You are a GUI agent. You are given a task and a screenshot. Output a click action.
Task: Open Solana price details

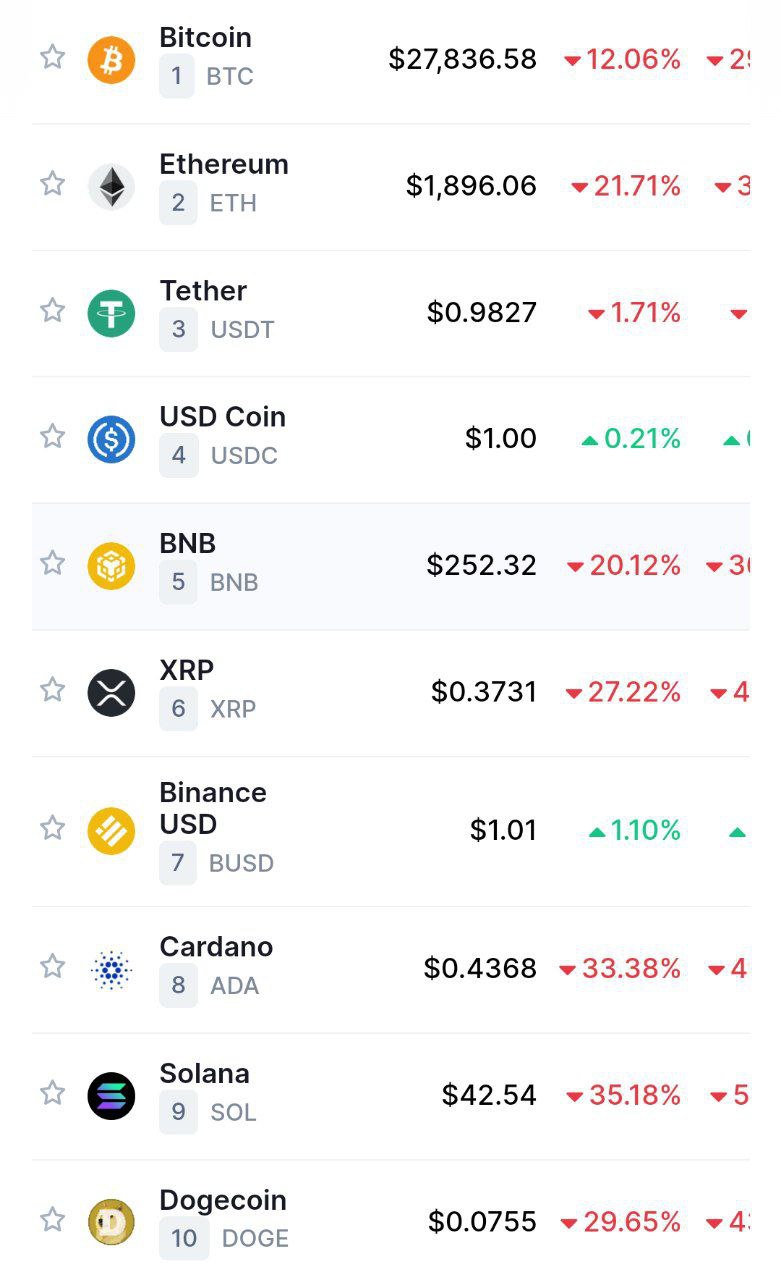tap(204, 1074)
